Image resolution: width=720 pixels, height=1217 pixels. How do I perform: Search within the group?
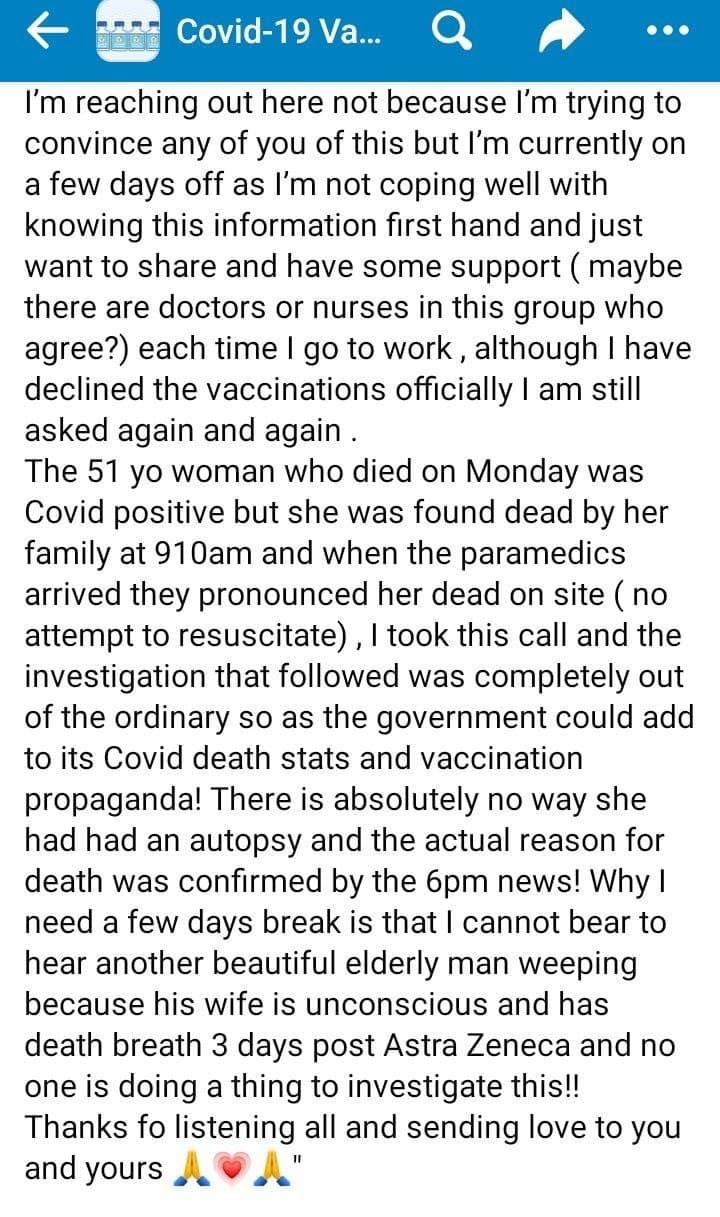(x=451, y=33)
